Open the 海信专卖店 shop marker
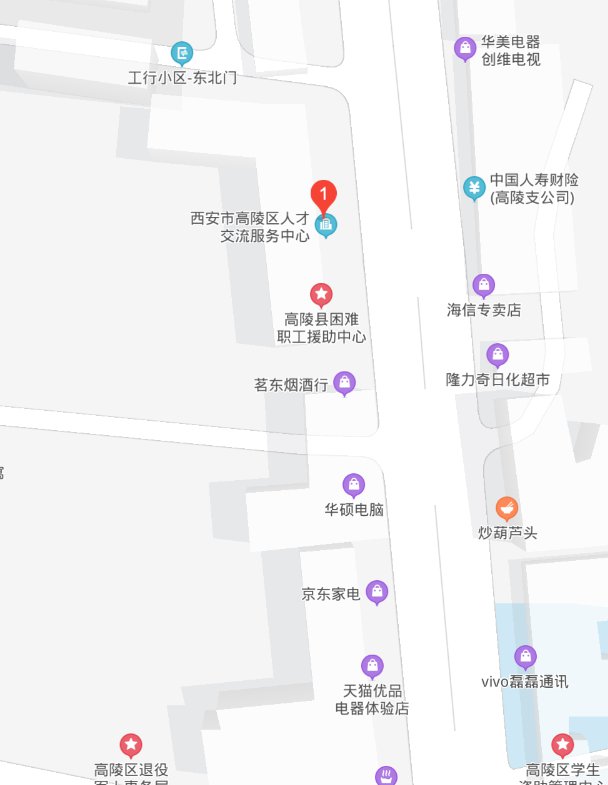Image resolution: width=608 pixels, height=785 pixels. 484,286
